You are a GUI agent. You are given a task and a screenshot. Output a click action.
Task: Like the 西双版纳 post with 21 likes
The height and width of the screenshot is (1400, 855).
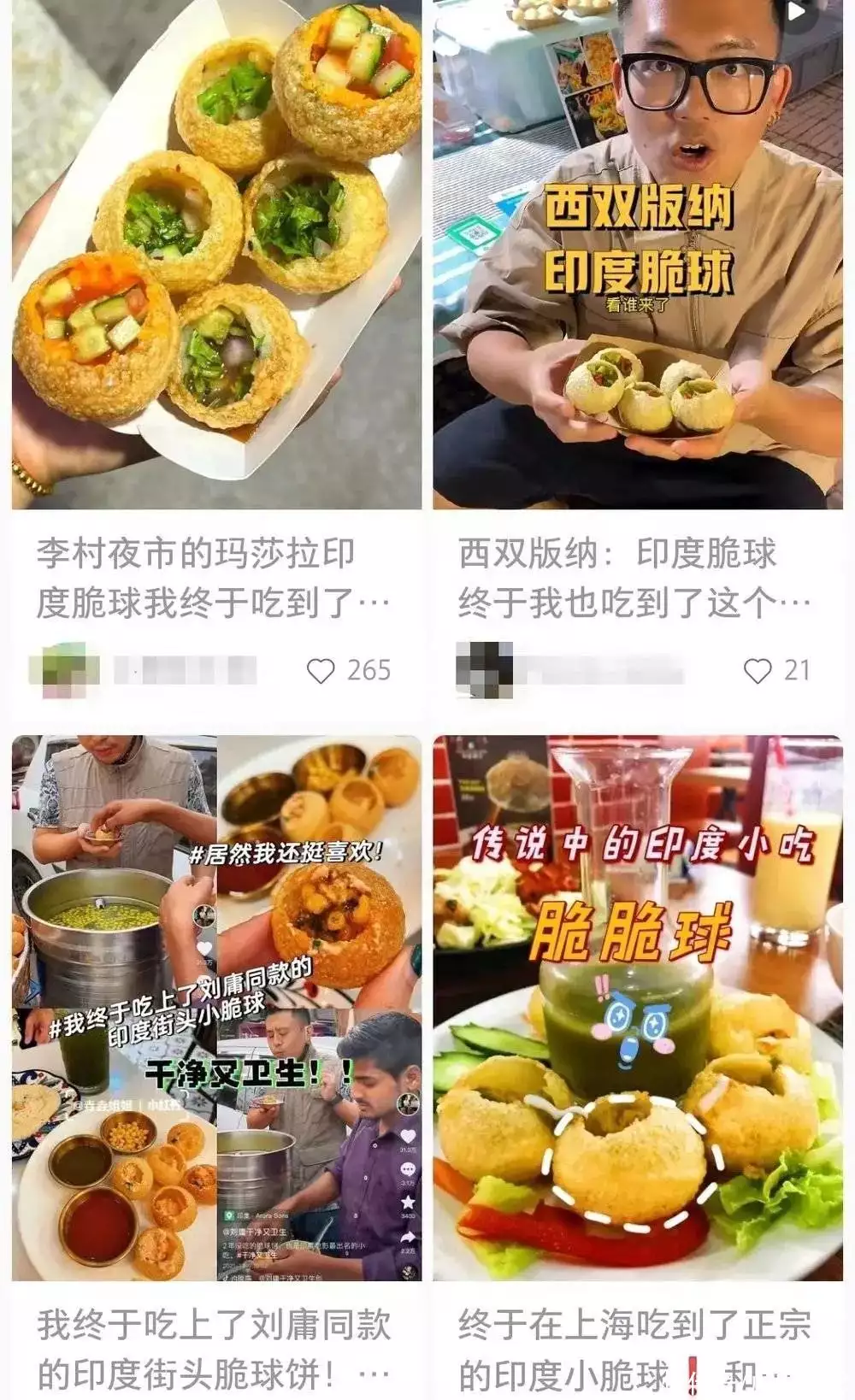point(758,671)
